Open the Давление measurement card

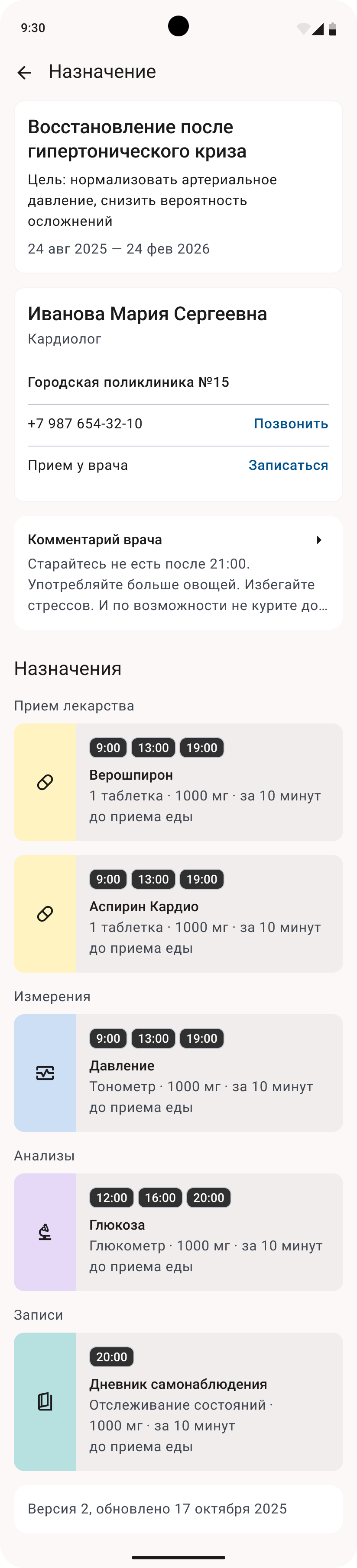pyautogui.click(x=178, y=1073)
